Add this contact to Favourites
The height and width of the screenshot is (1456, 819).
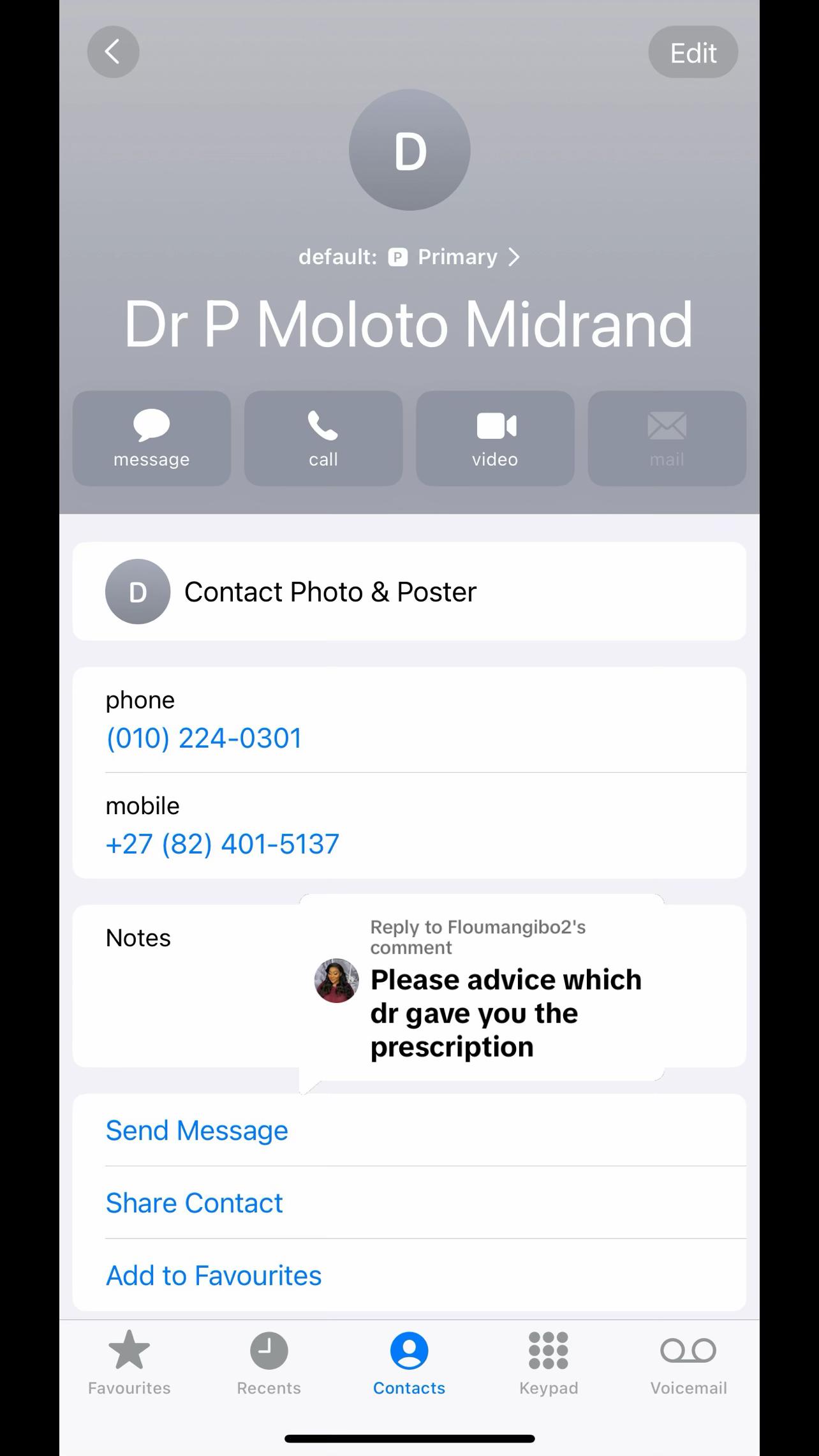point(214,1276)
